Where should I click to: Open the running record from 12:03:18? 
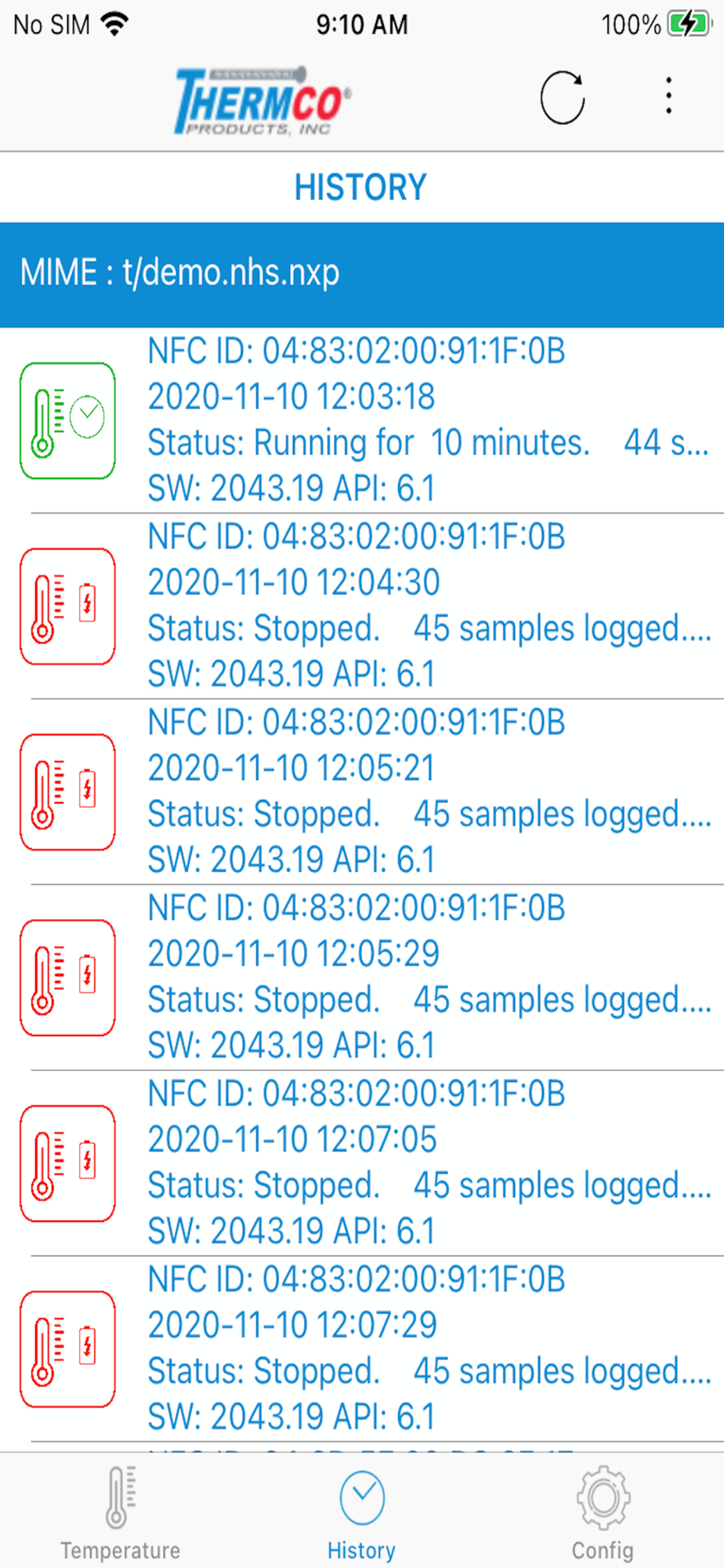[362, 420]
